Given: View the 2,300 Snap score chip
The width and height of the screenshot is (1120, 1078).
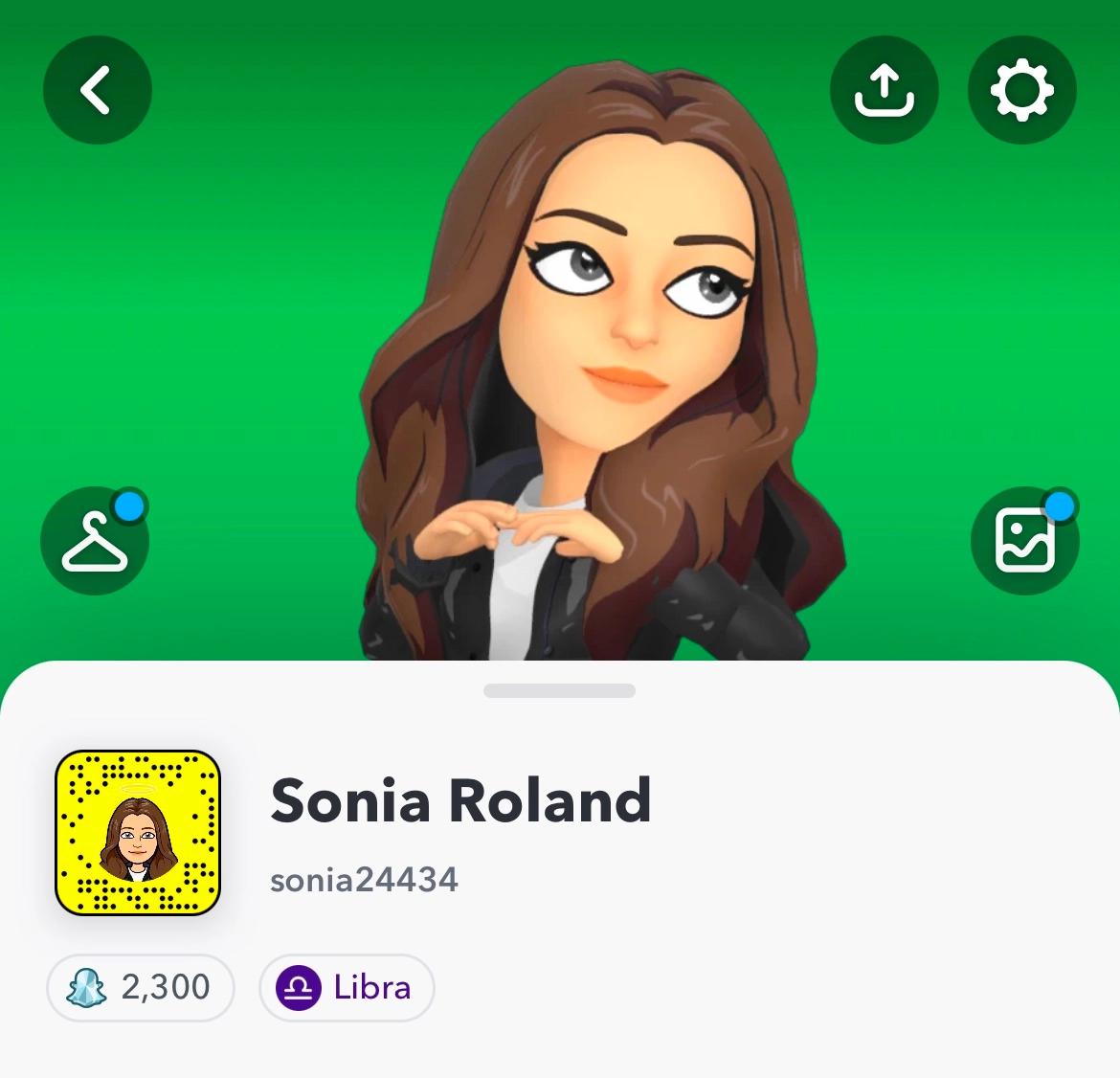Looking at the screenshot, I should (140, 987).
